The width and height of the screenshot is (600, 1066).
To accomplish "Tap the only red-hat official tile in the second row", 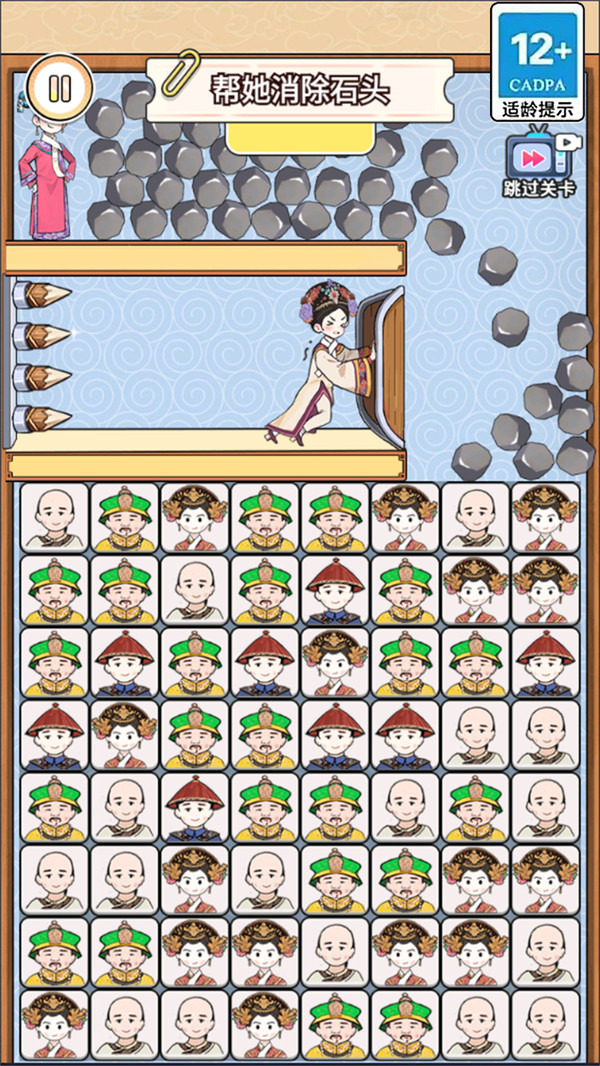I will (x=335, y=591).
